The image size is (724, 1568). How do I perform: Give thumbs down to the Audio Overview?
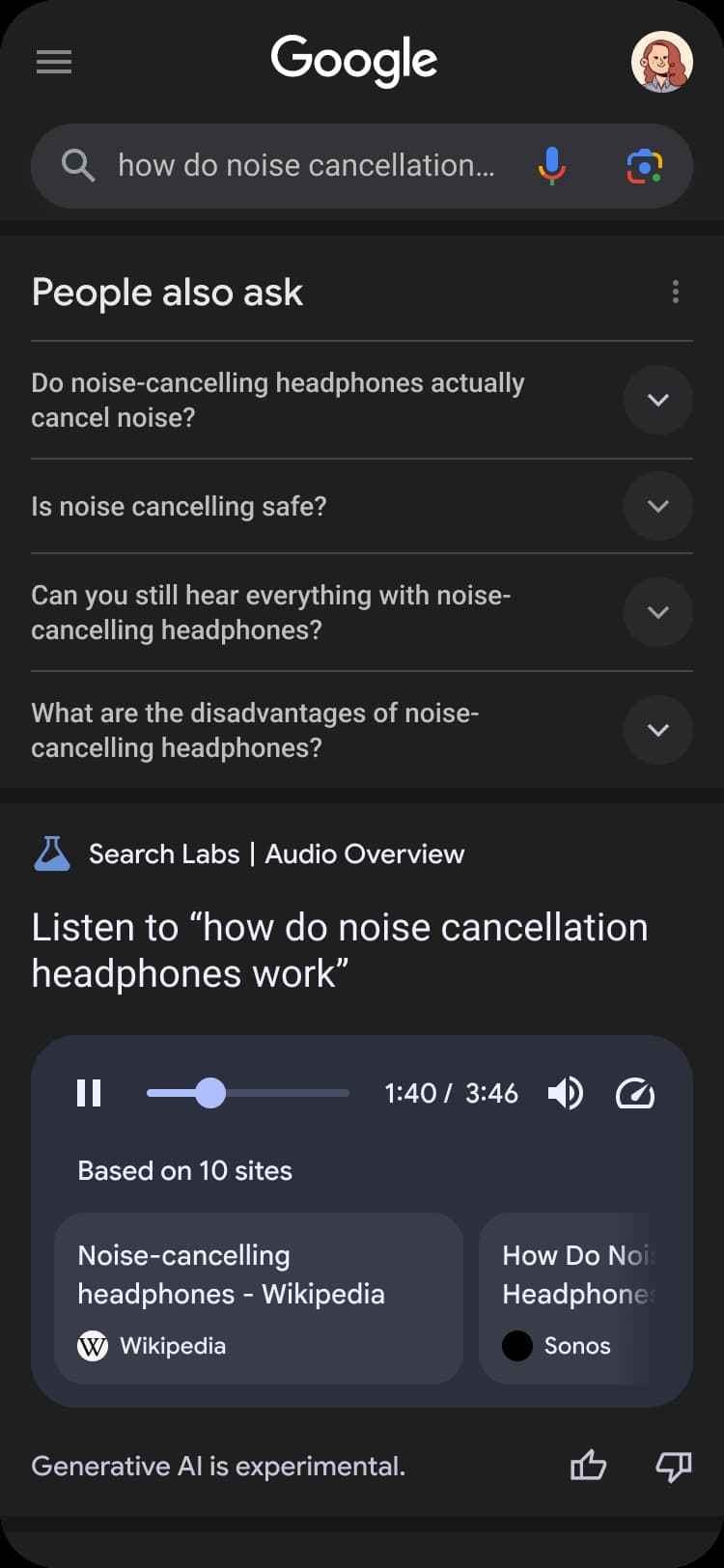[673, 1466]
